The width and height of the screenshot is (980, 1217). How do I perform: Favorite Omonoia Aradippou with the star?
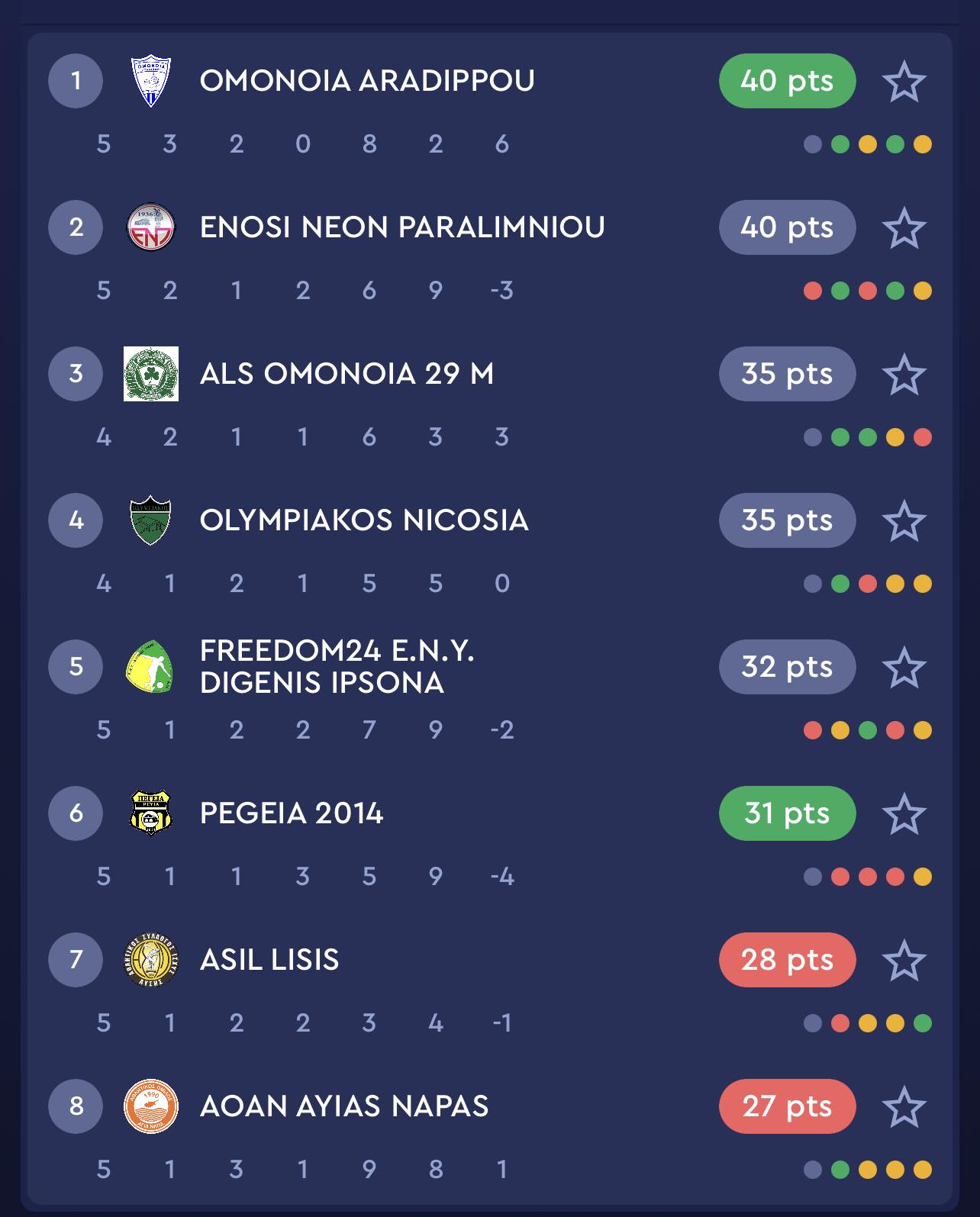pos(904,82)
